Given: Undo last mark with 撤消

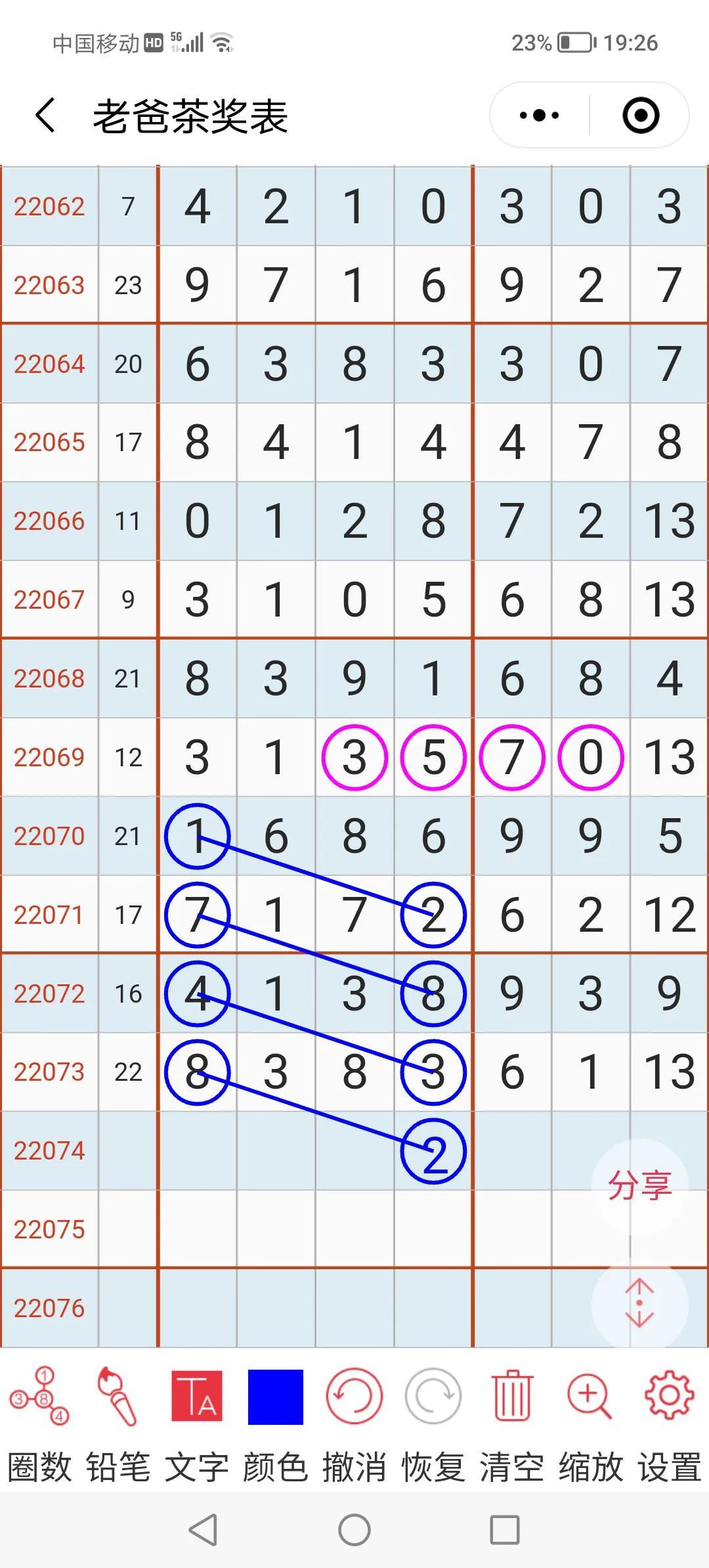Looking at the screenshot, I should (354, 1422).
